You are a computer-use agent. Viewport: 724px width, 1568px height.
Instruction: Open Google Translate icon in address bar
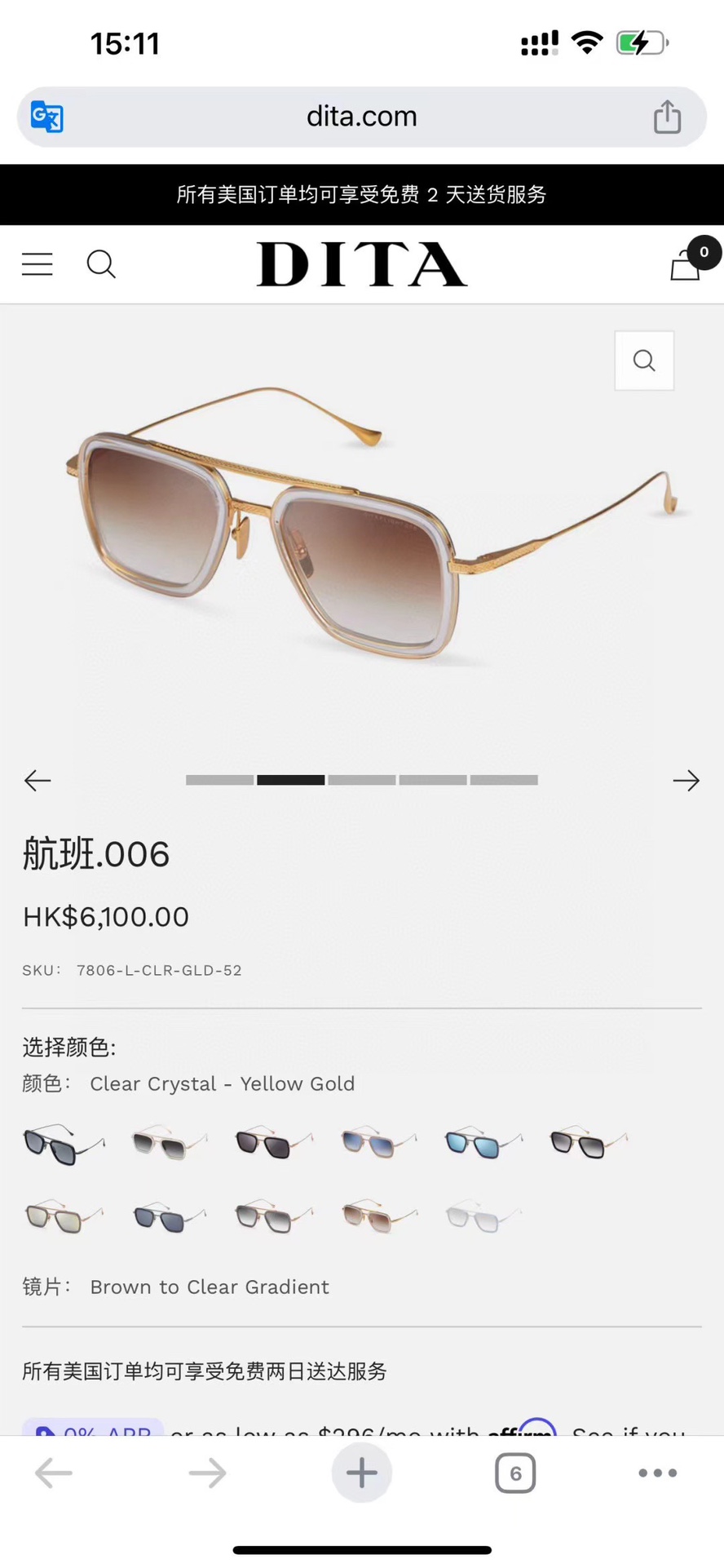coord(46,116)
